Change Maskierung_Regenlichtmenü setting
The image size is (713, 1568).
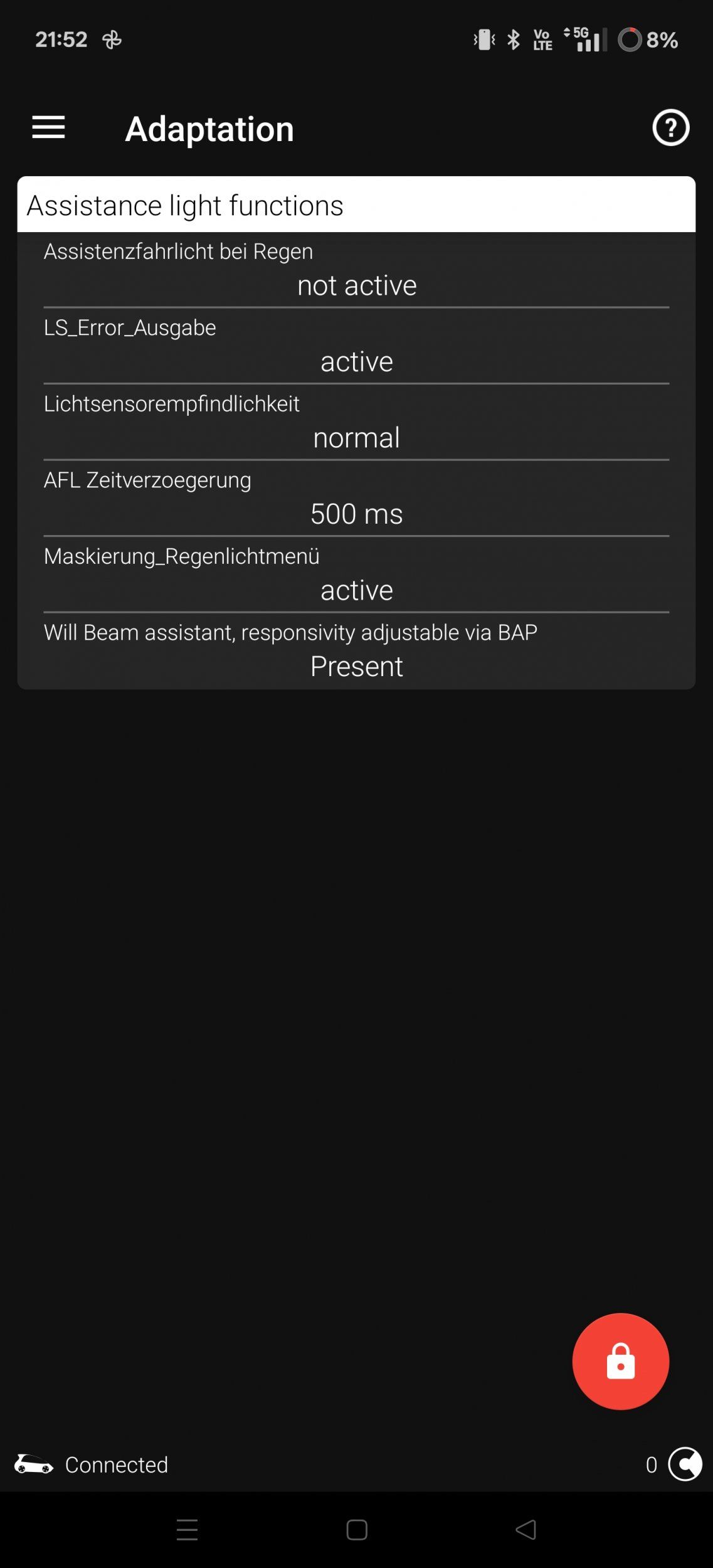356,576
